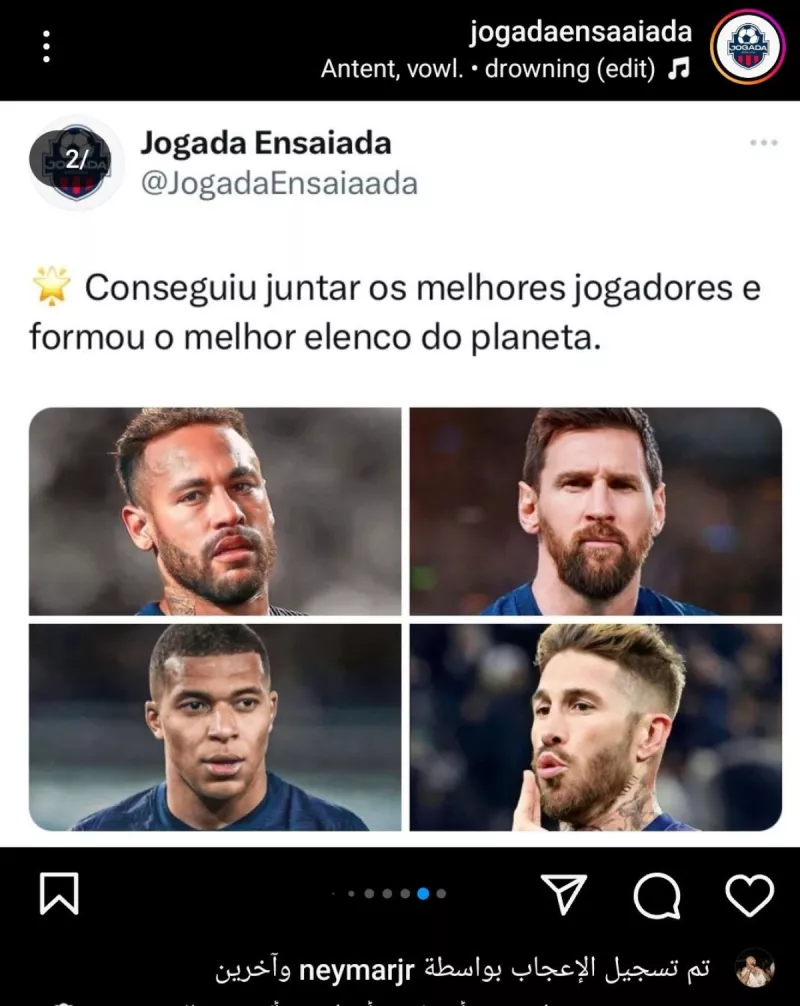The height and width of the screenshot is (1006, 800).
Task: Share this post via the paper plane icon
Action: coord(564,893)
